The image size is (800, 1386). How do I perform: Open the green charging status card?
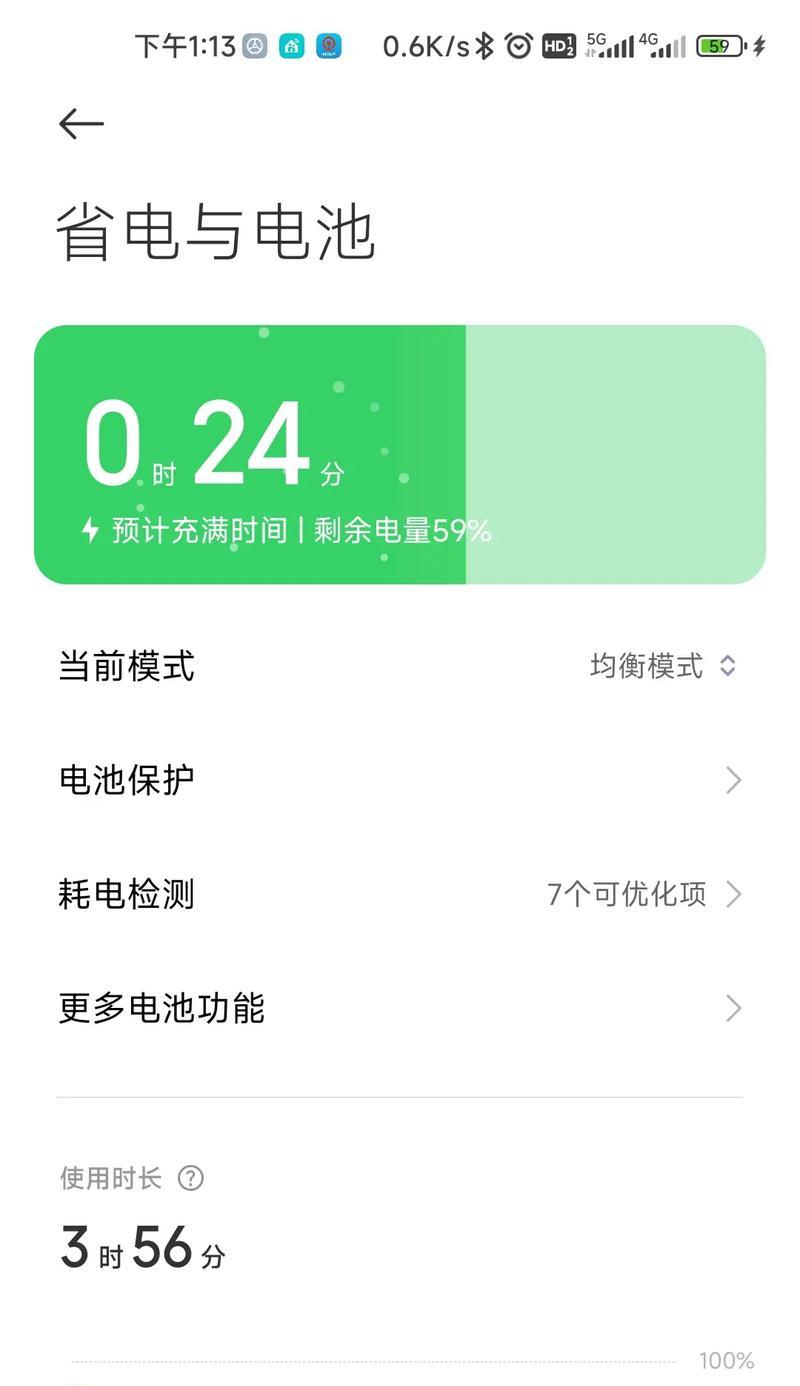pos(400,454)
